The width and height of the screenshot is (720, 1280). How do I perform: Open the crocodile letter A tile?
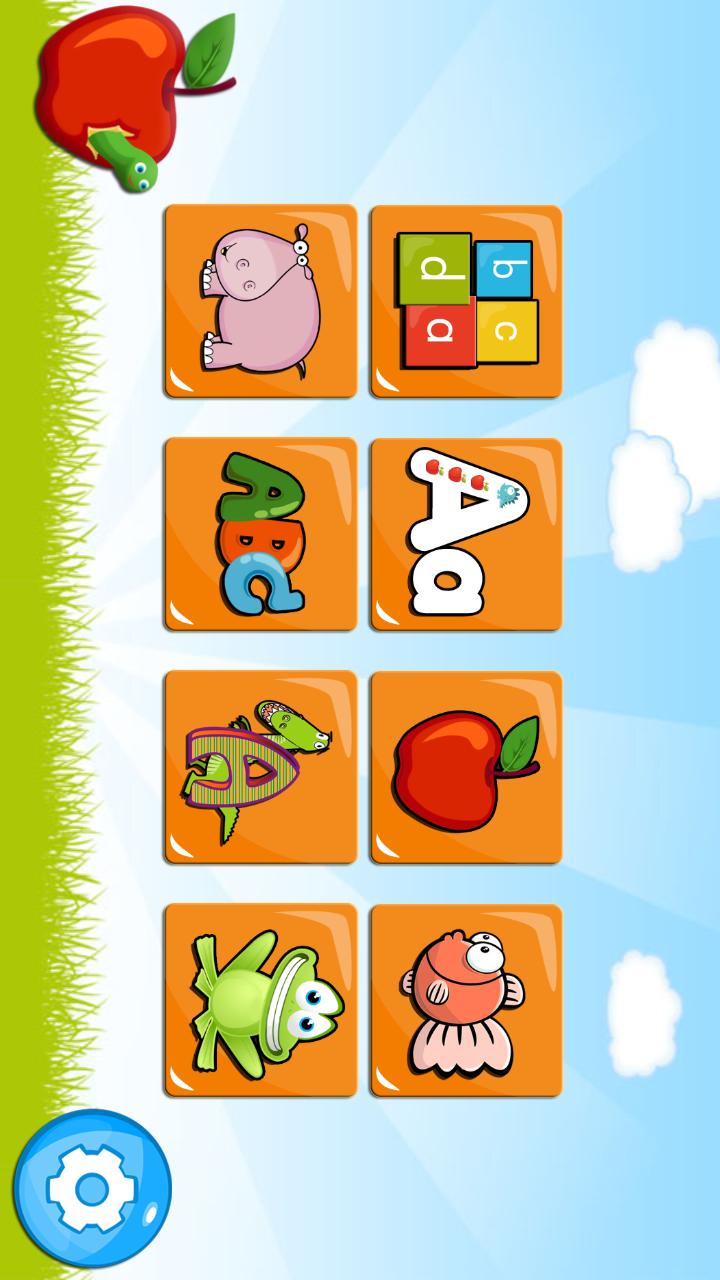(260, 767)
